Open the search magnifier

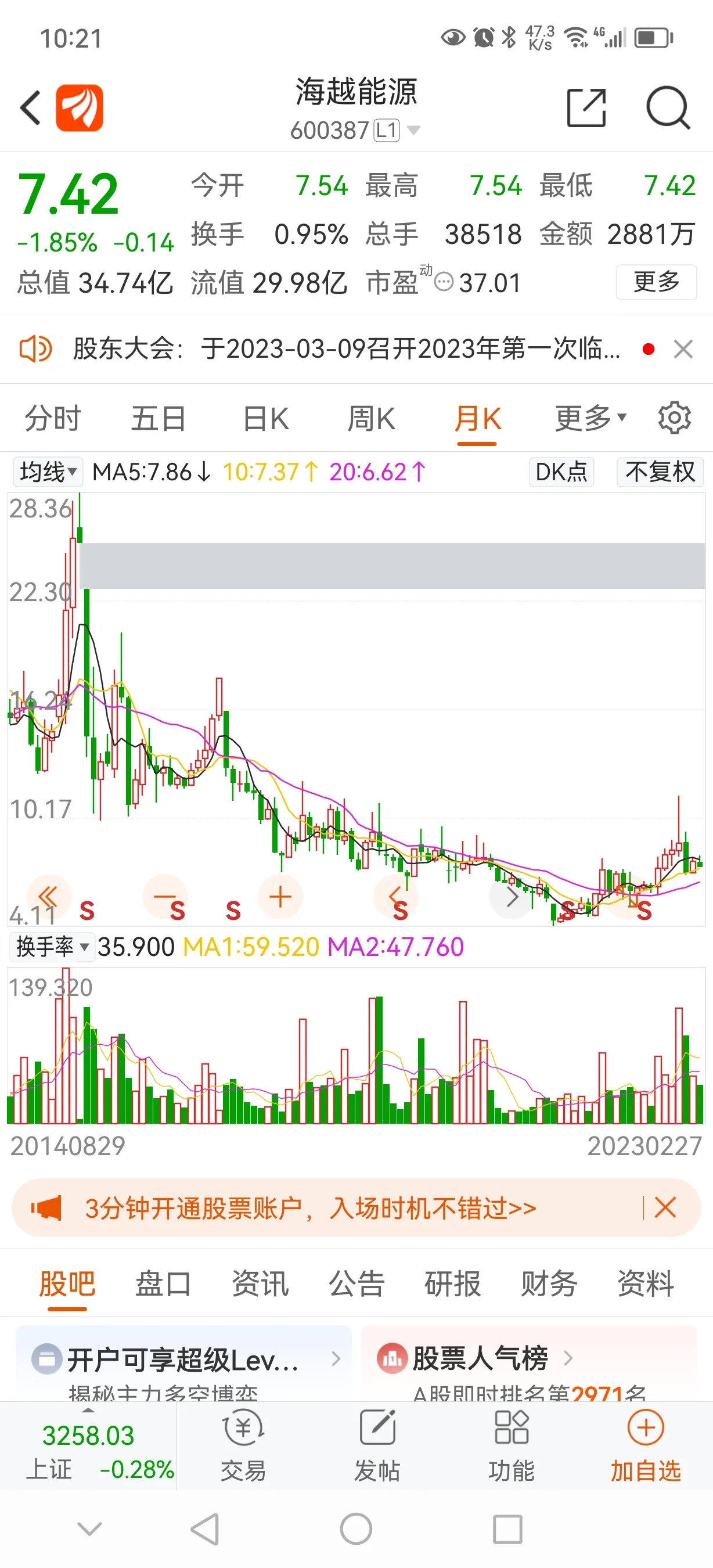pyautogui.click(x=668, y=108)
